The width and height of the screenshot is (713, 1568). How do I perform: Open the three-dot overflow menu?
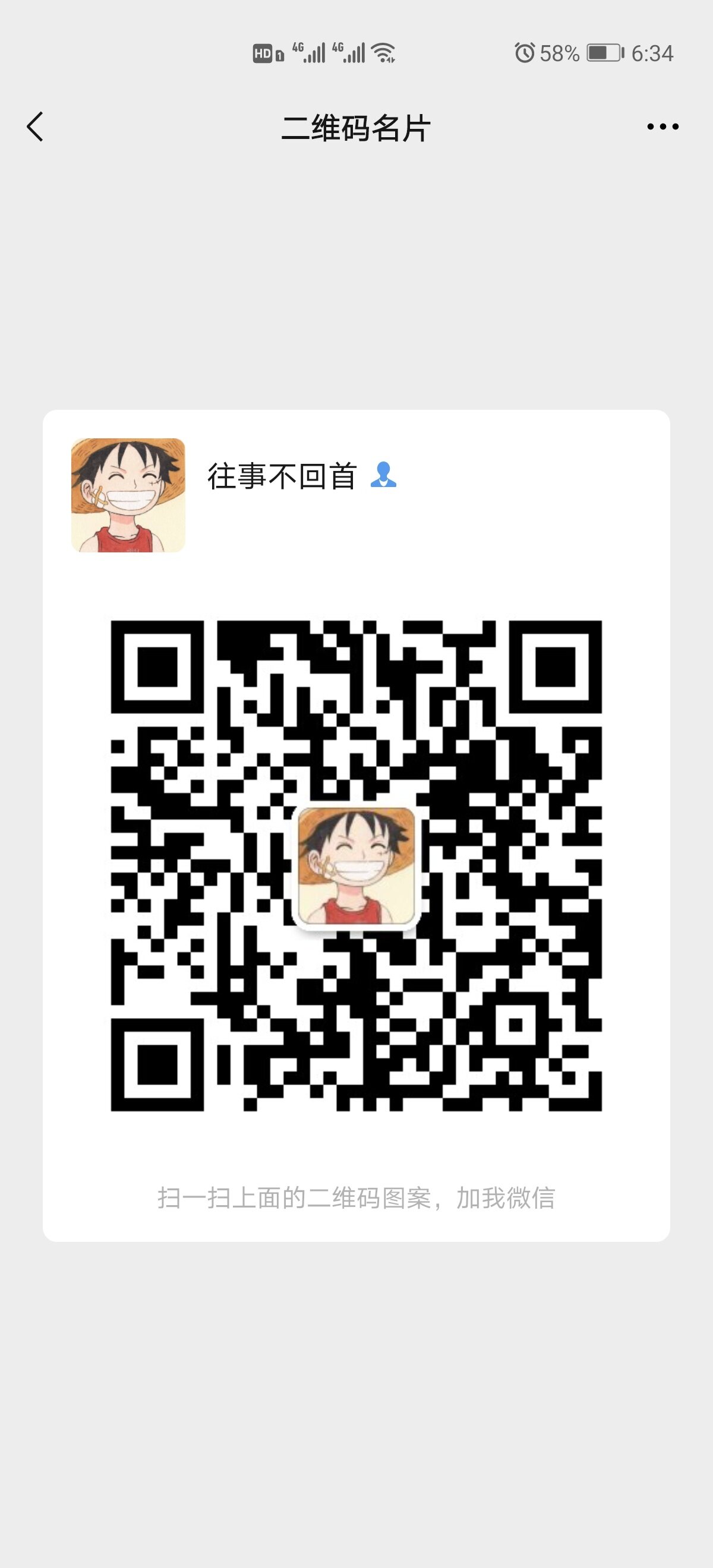[x=662, y=127]
